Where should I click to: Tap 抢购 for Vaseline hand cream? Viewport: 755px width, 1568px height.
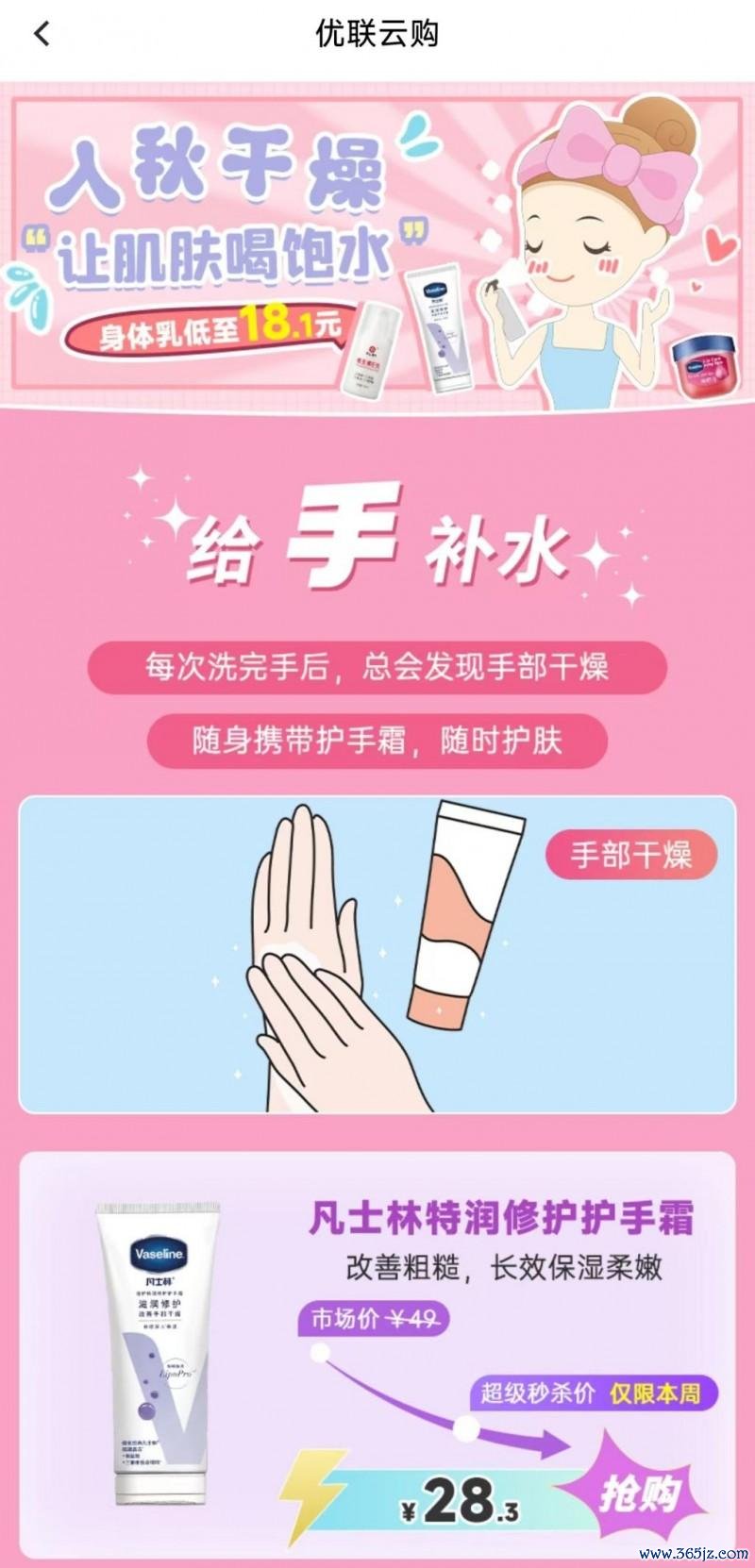640,1493
